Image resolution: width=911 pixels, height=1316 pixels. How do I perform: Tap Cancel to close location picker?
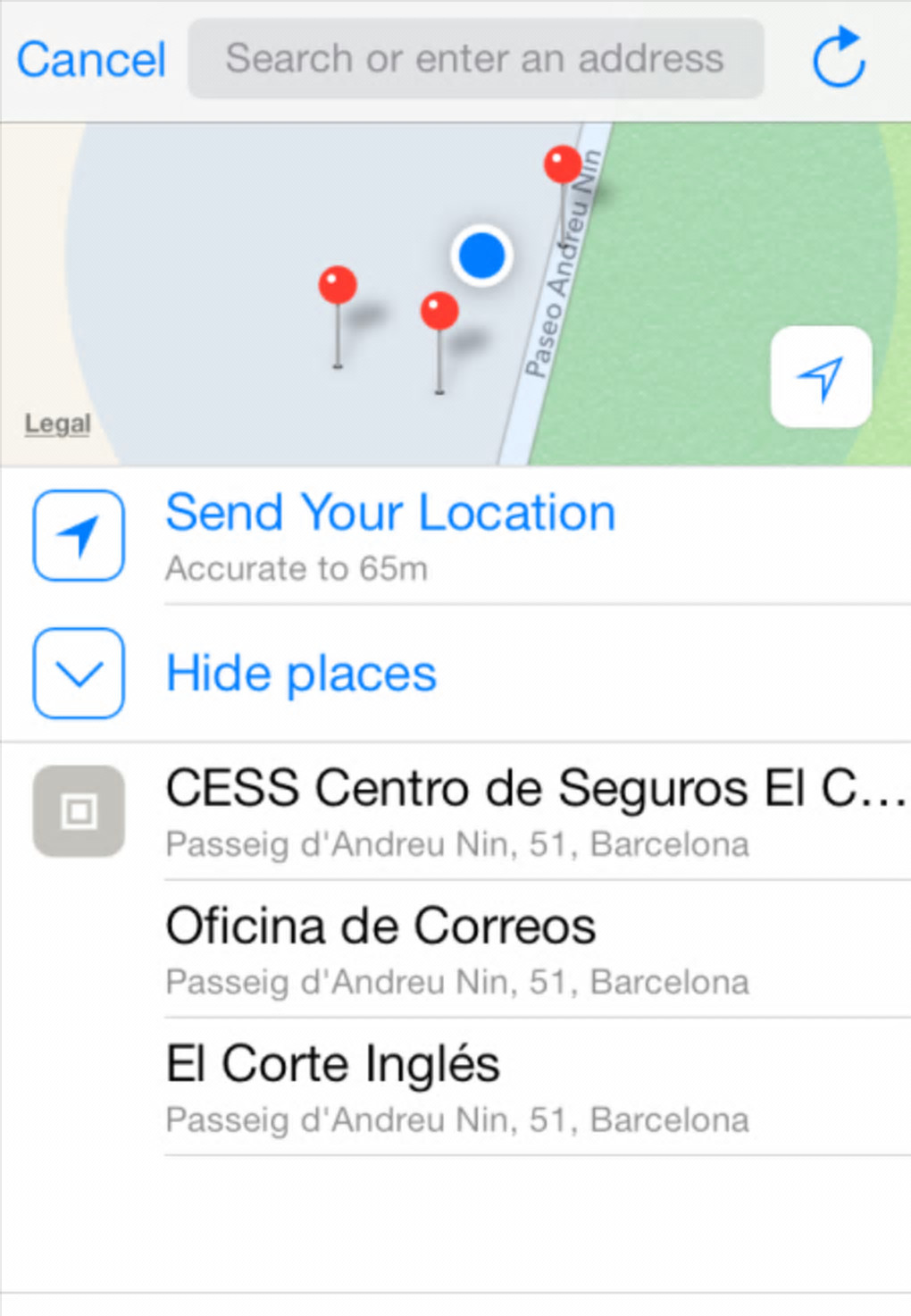point(91,60)
